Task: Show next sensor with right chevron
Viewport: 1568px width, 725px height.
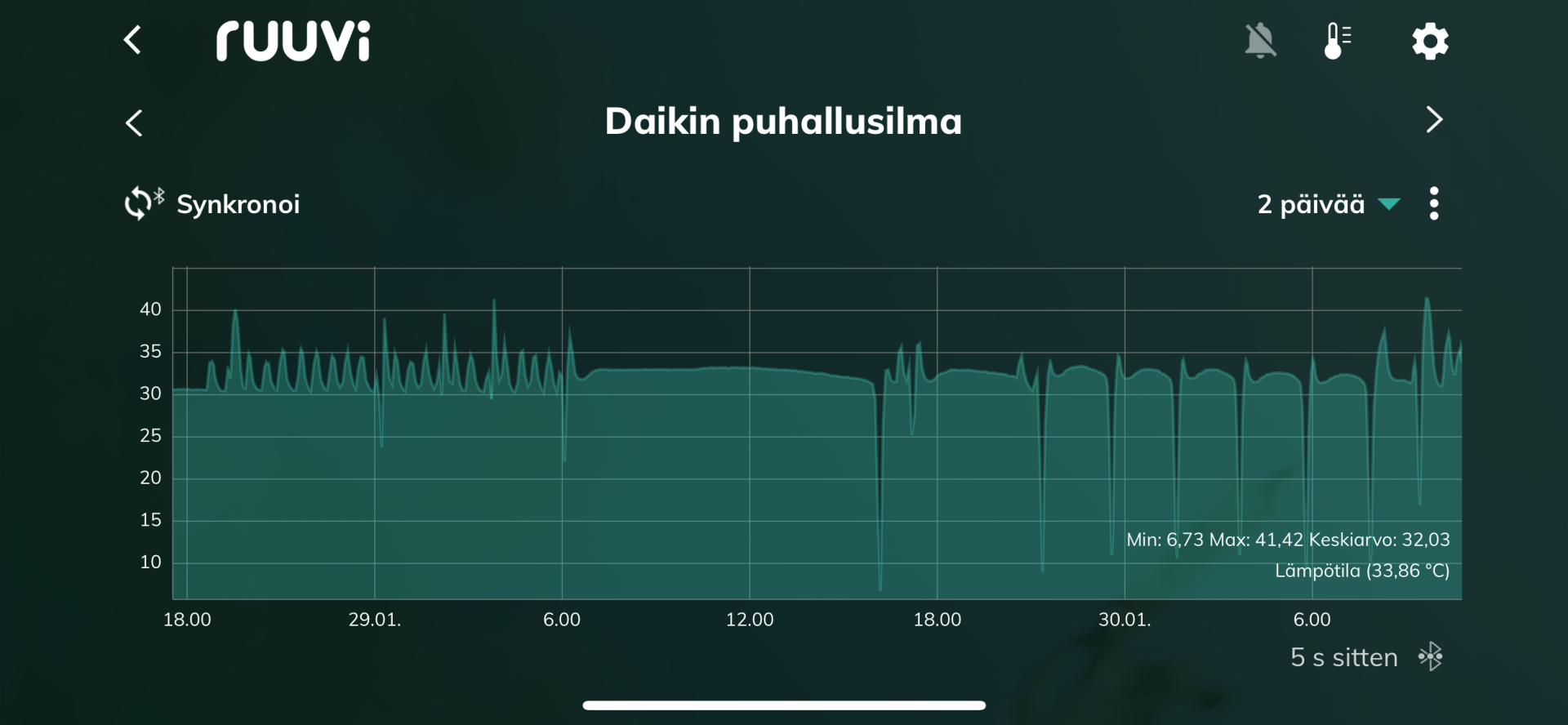Action: pyautogui.click(x=1434, y=120)
